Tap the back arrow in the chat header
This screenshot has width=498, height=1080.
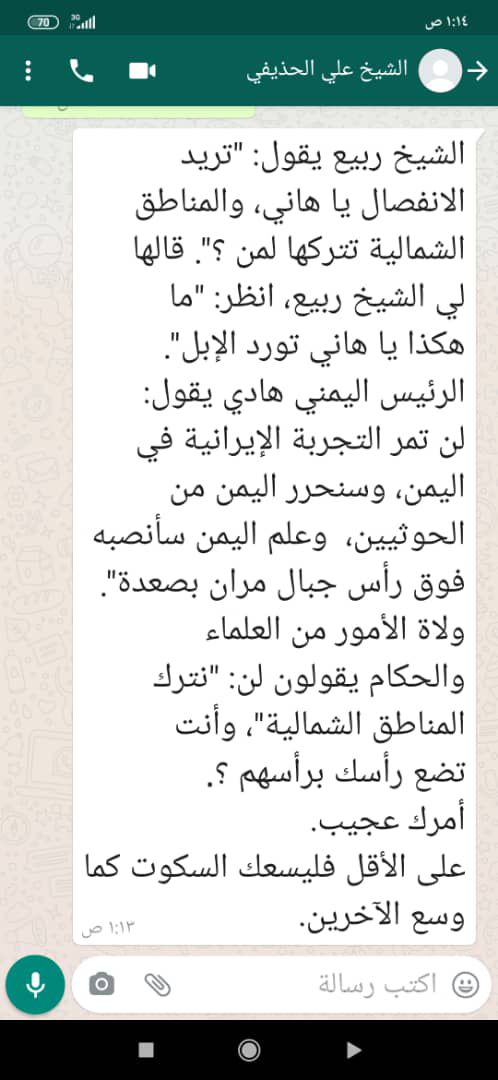pos(477,71)
